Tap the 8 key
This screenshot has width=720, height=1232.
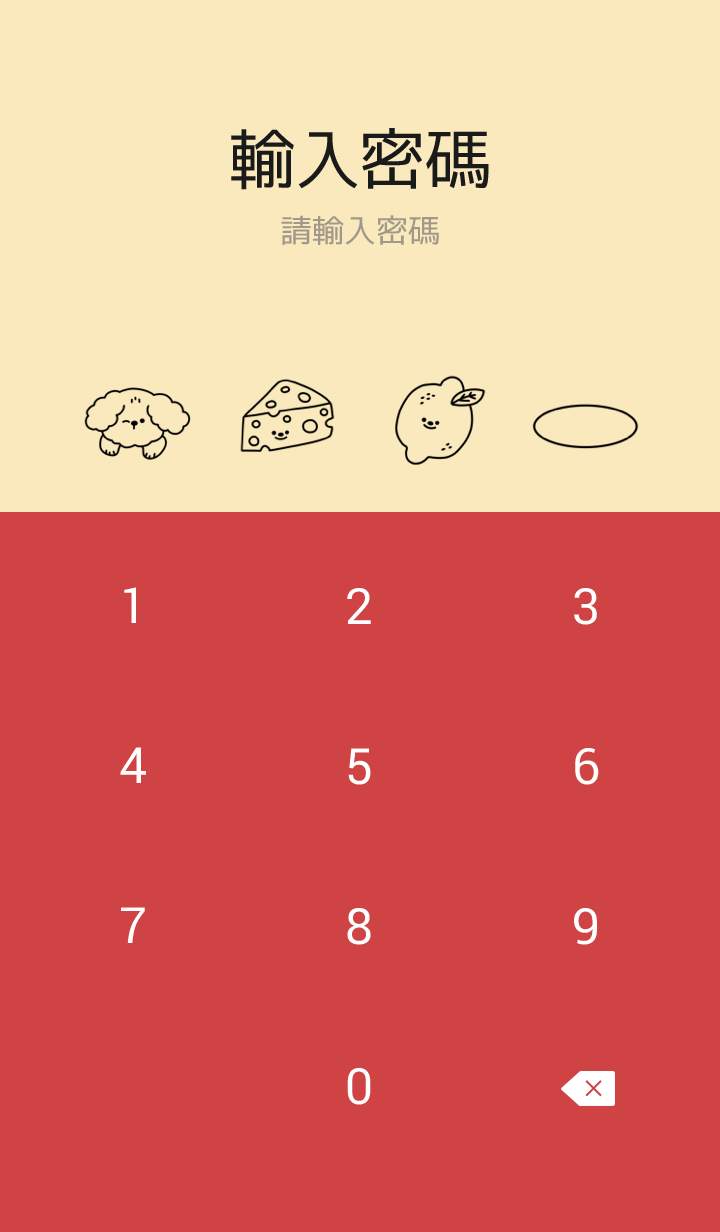(x=359, y=927)
